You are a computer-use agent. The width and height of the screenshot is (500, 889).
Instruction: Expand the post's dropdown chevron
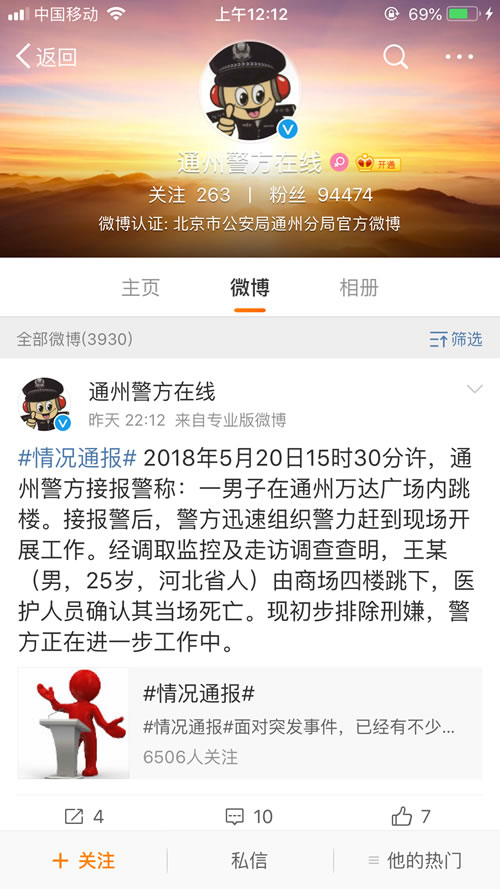coord(474,389)
